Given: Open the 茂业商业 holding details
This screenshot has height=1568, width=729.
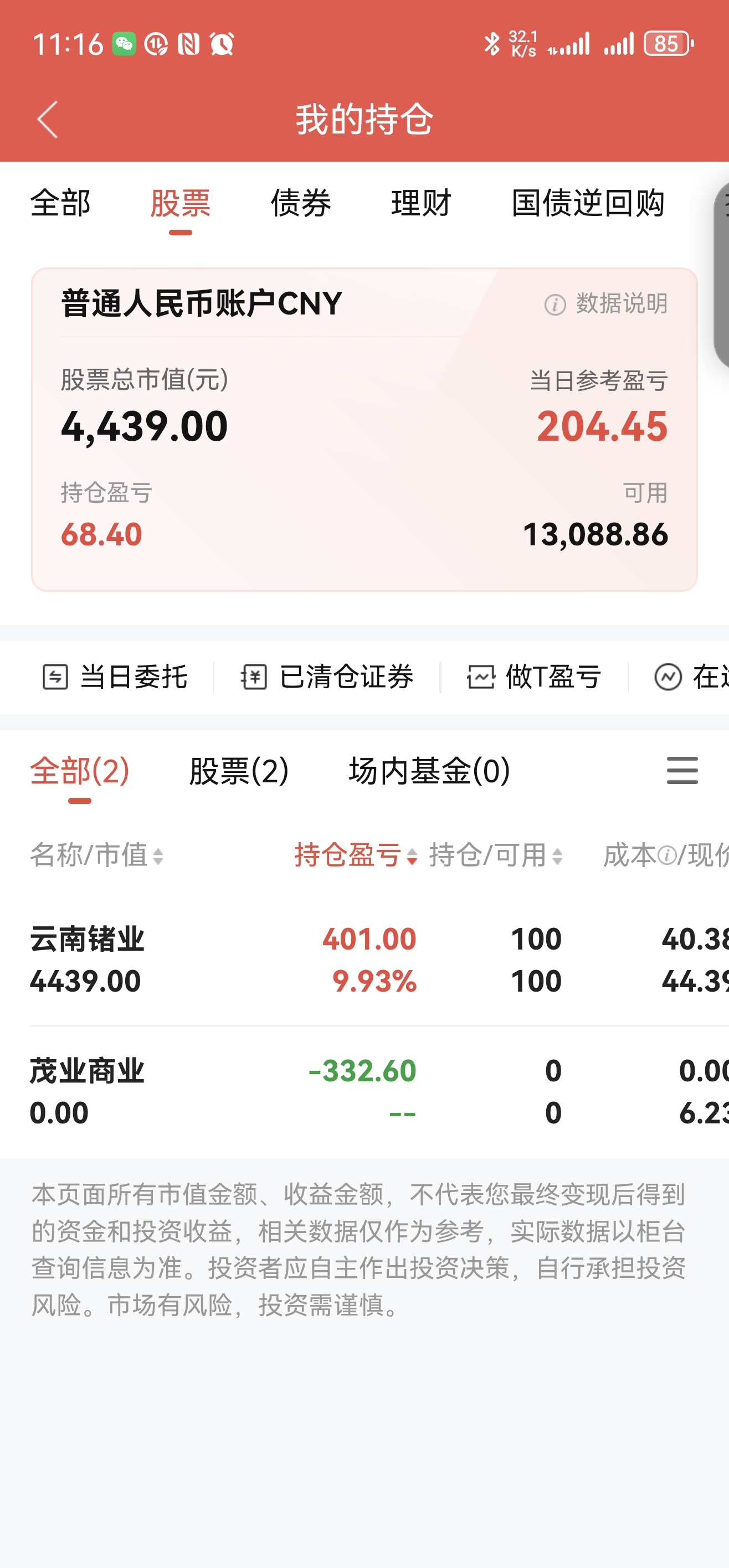Looking at the screenshot, I should 87,1091.
